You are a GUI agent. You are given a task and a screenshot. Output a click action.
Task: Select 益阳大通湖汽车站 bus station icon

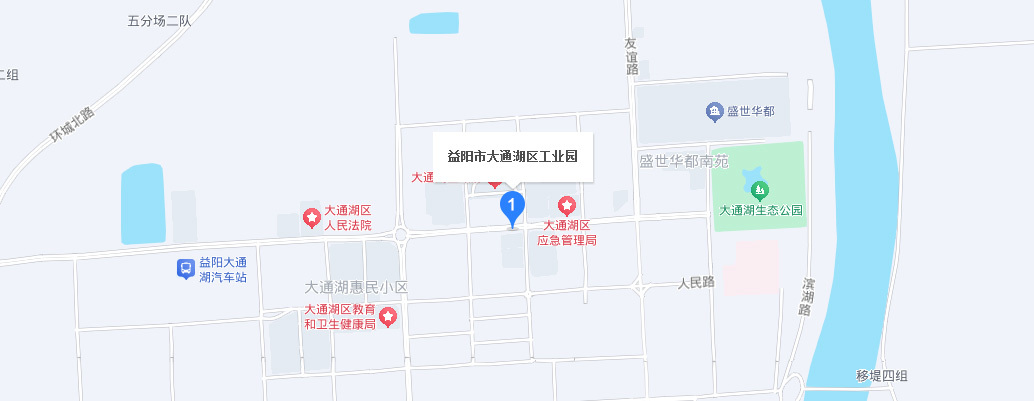pyautogui.click(x=185, y=268)
